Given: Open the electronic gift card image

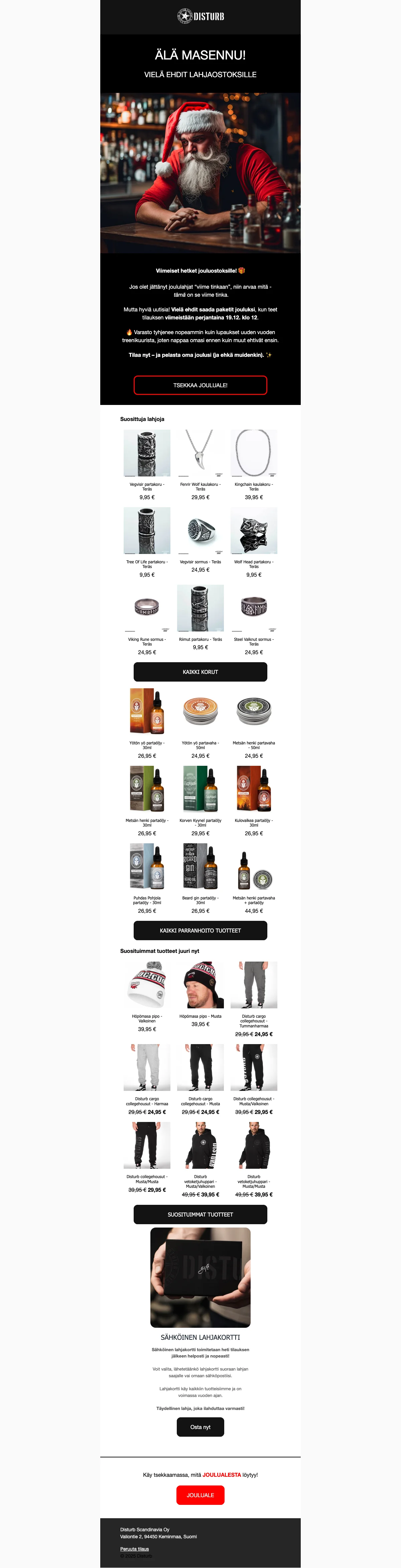Looking at the screenshot, I should coord(200,1277).
